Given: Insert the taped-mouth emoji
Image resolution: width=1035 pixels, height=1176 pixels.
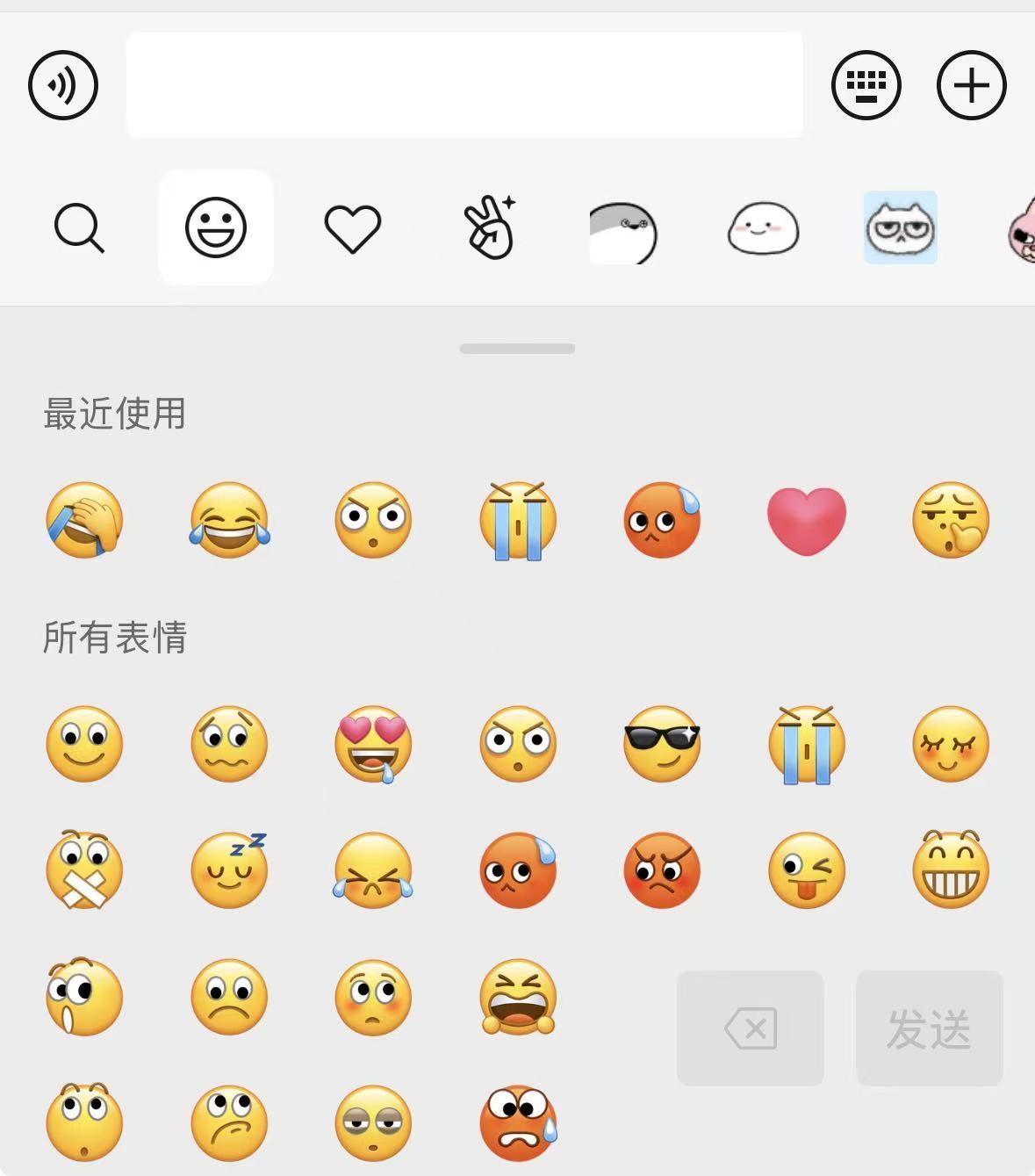Looking at the screenshot, I should point(84,870).
